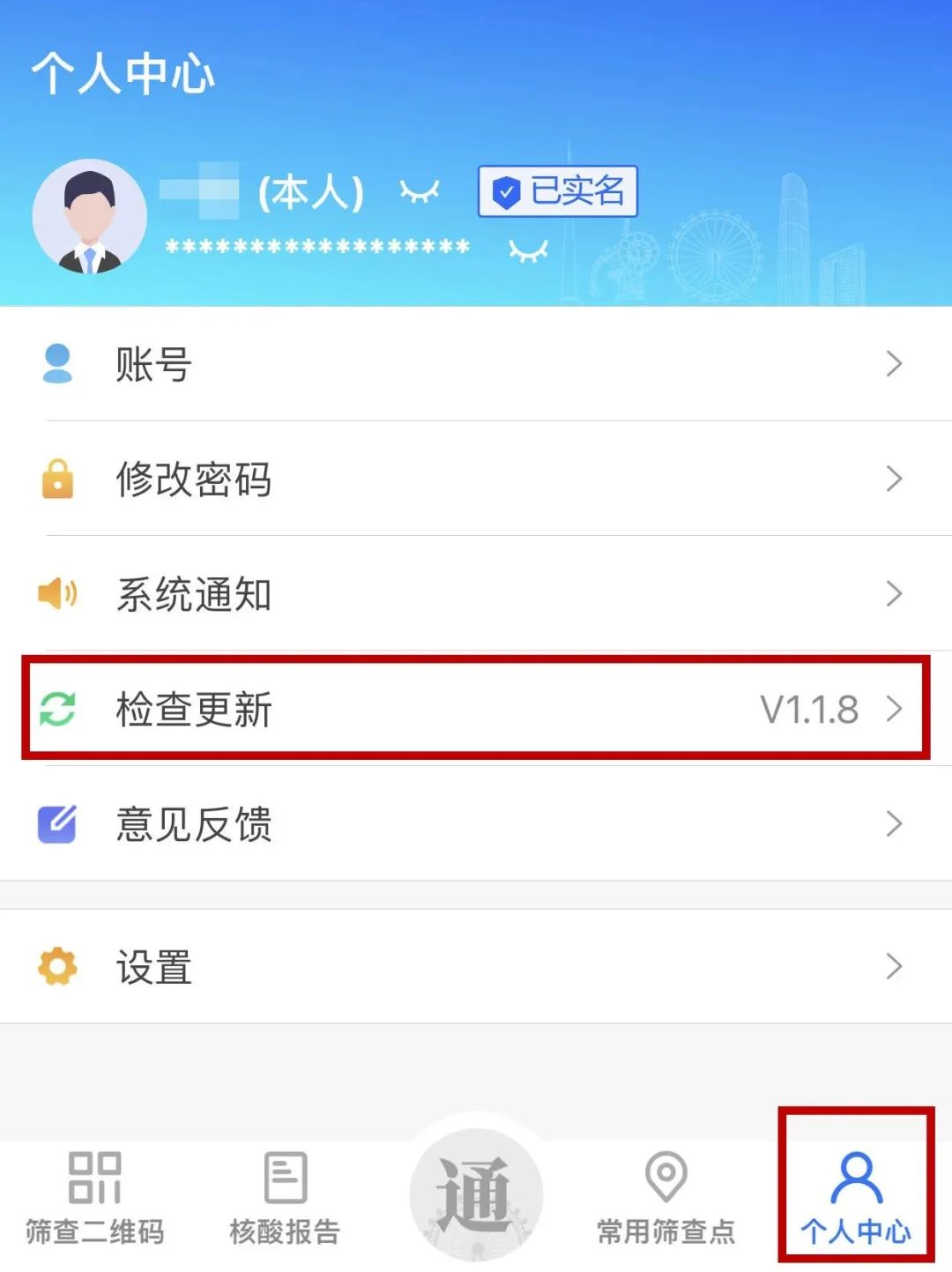Viewport: 952px width, 1272px height.
Task: Tap the green refresh icon beside 检查更新
Action: [x=57, y=707]
